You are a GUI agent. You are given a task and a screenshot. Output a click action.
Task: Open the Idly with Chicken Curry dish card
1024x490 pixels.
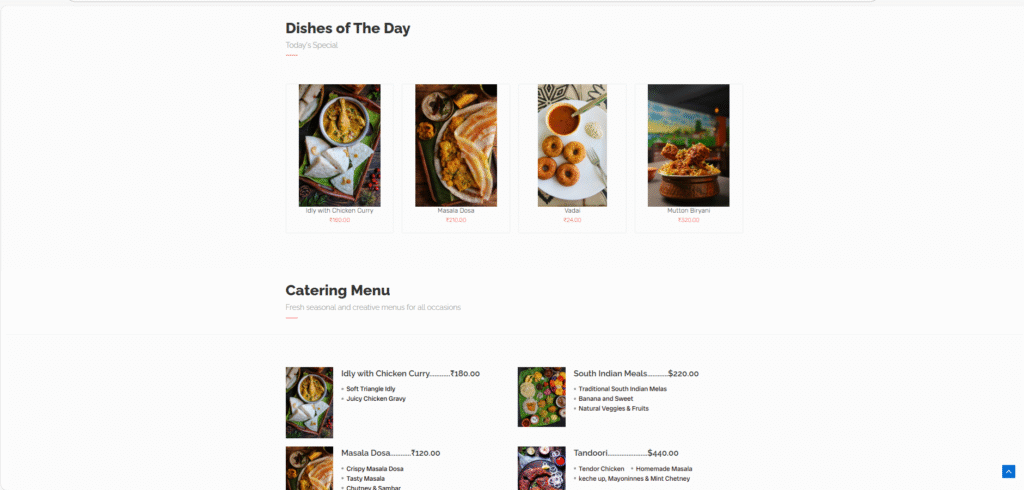pos(339,146)
